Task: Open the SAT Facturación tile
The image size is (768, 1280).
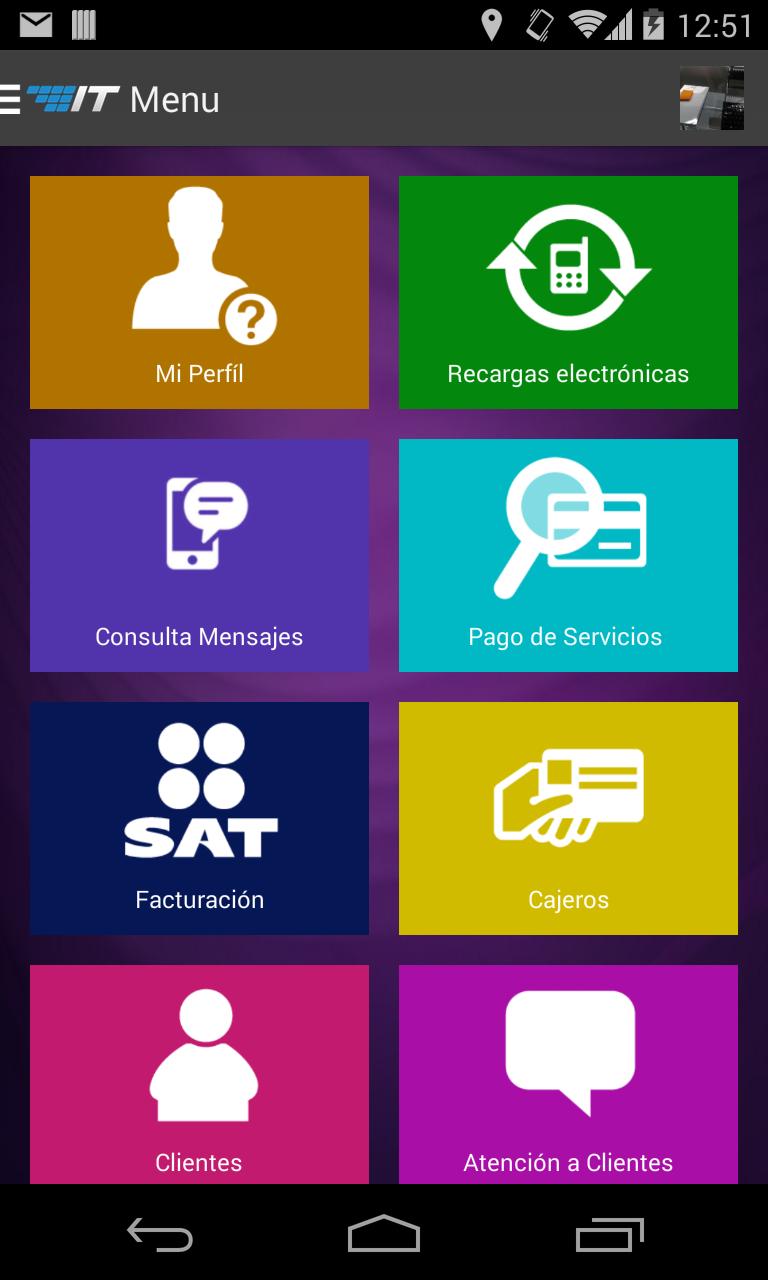Action: (x=199, y=818)
